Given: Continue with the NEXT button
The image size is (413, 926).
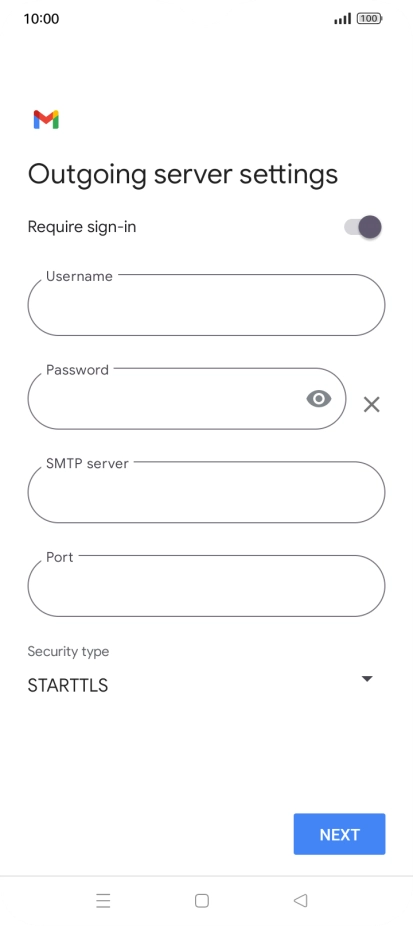Looking at the screenshot, I should click(x=340, y=834).
